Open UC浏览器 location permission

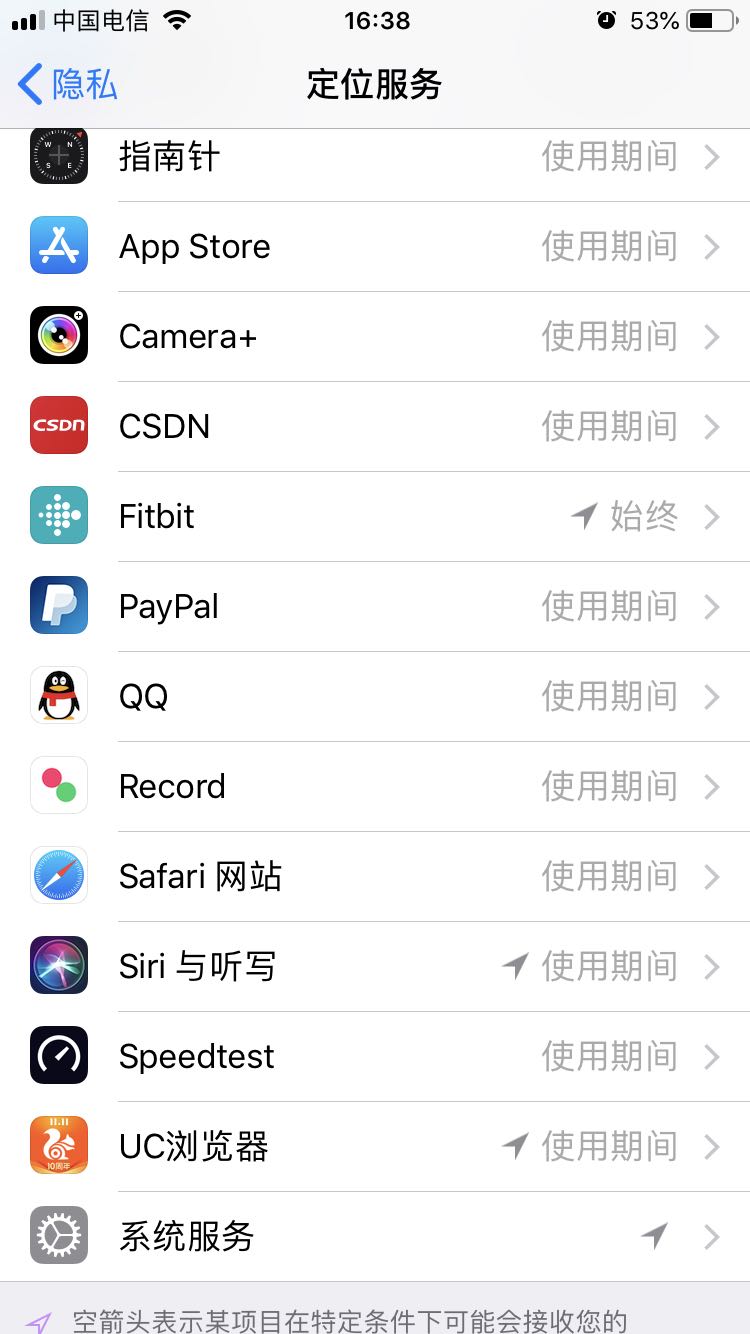[x=375, y=1147]
